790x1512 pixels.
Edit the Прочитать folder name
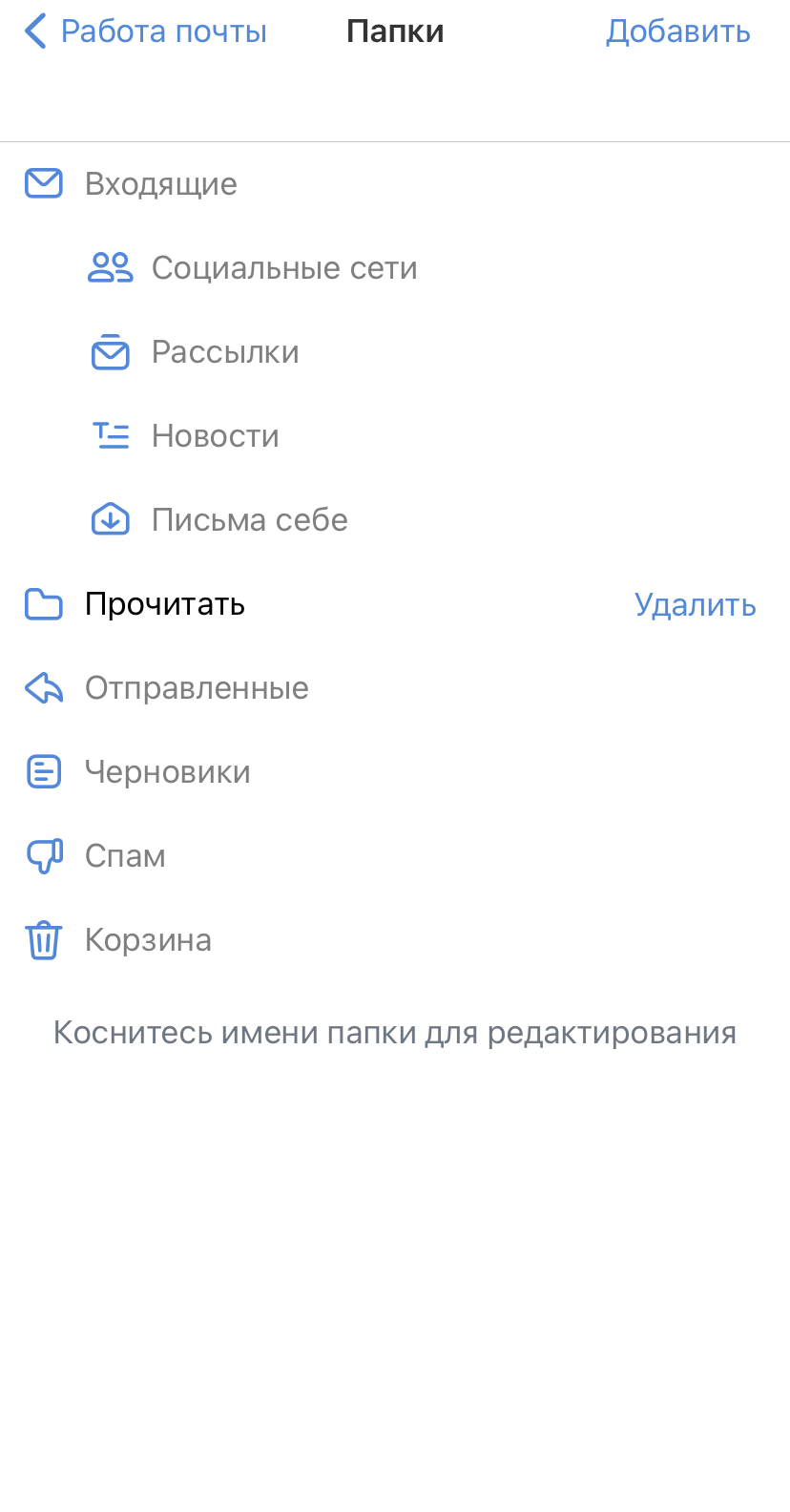165,604
